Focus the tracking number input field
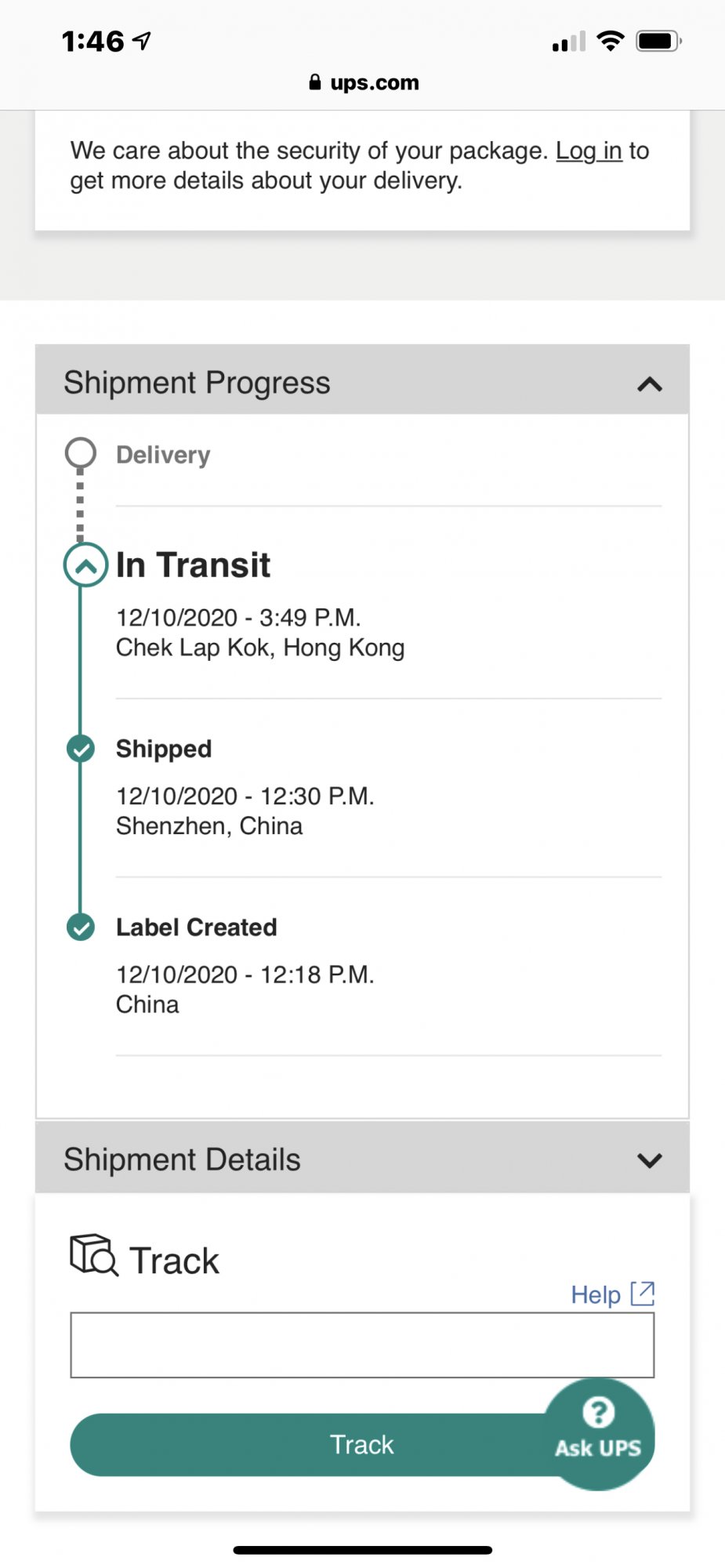The image size is (725, 1568). click(x=362, y=1345)
